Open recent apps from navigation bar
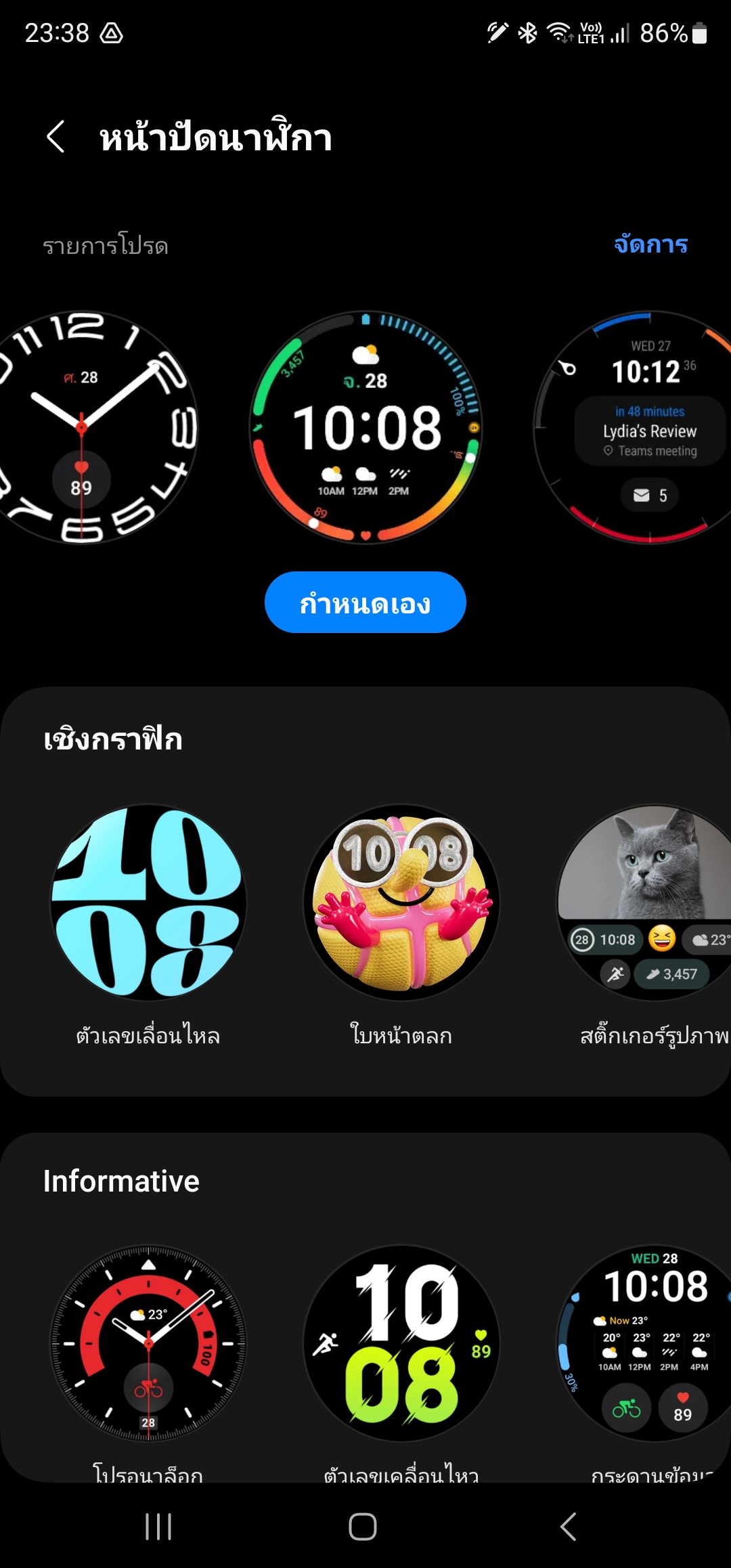 click(158, 1527)
